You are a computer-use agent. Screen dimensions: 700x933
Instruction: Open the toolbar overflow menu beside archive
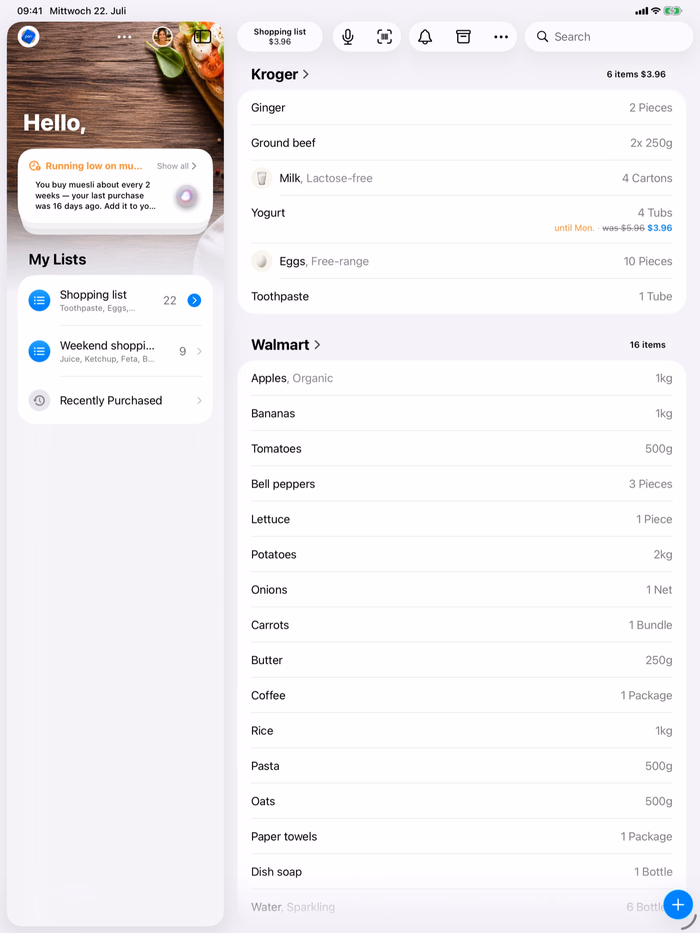pos(501,37)
